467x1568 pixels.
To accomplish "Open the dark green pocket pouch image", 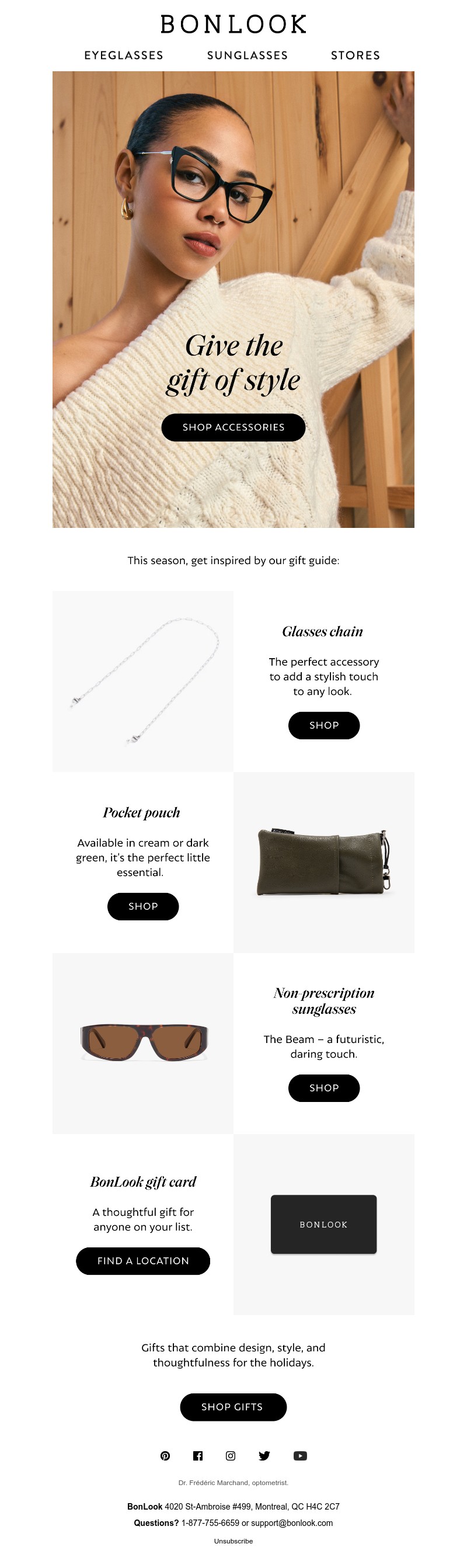I will click(x=323, y=862).
